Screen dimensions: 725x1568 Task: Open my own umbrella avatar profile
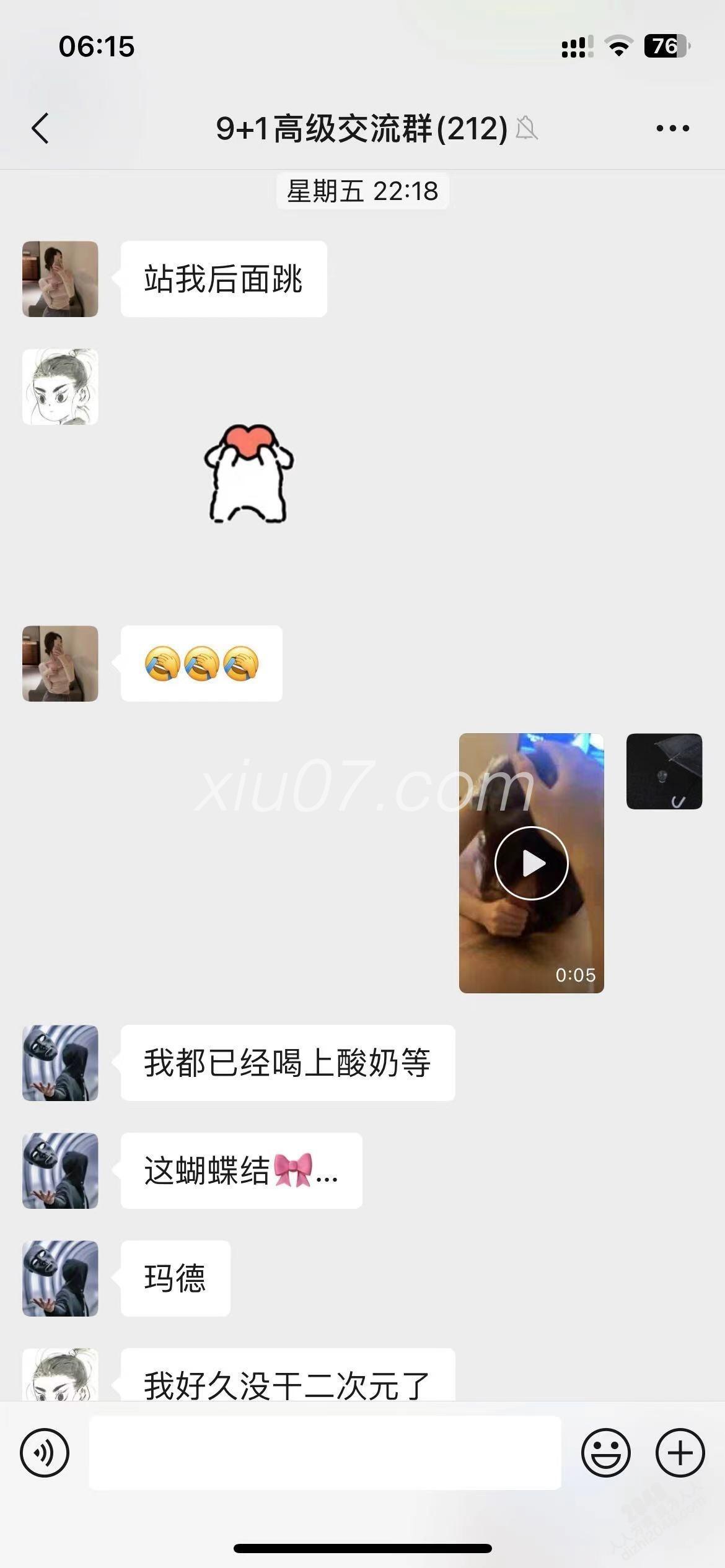(x=664, y=771)
